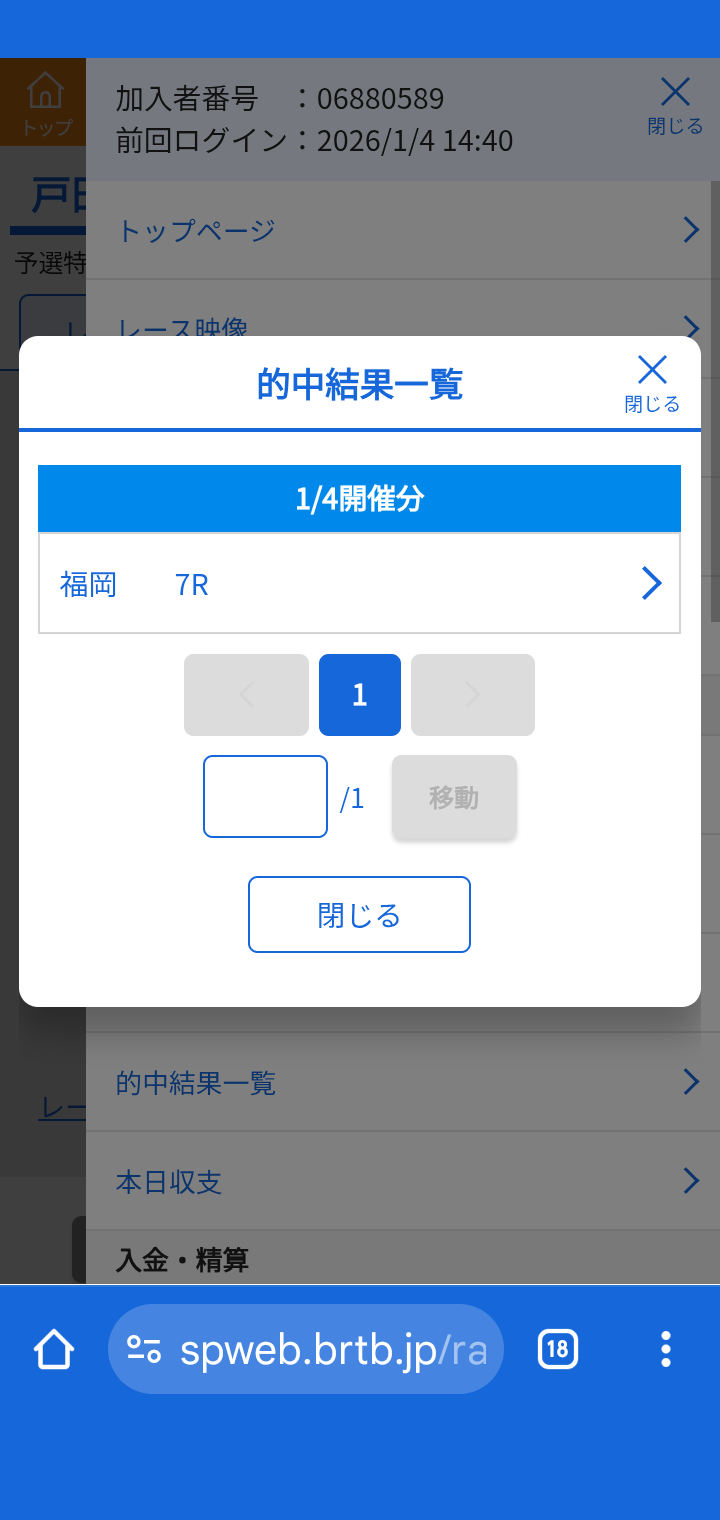Image resolution: width=720 pixels, height=1520 pixels.
Task: Tap the bottom 閉じる button
Action: pos(359,914)
